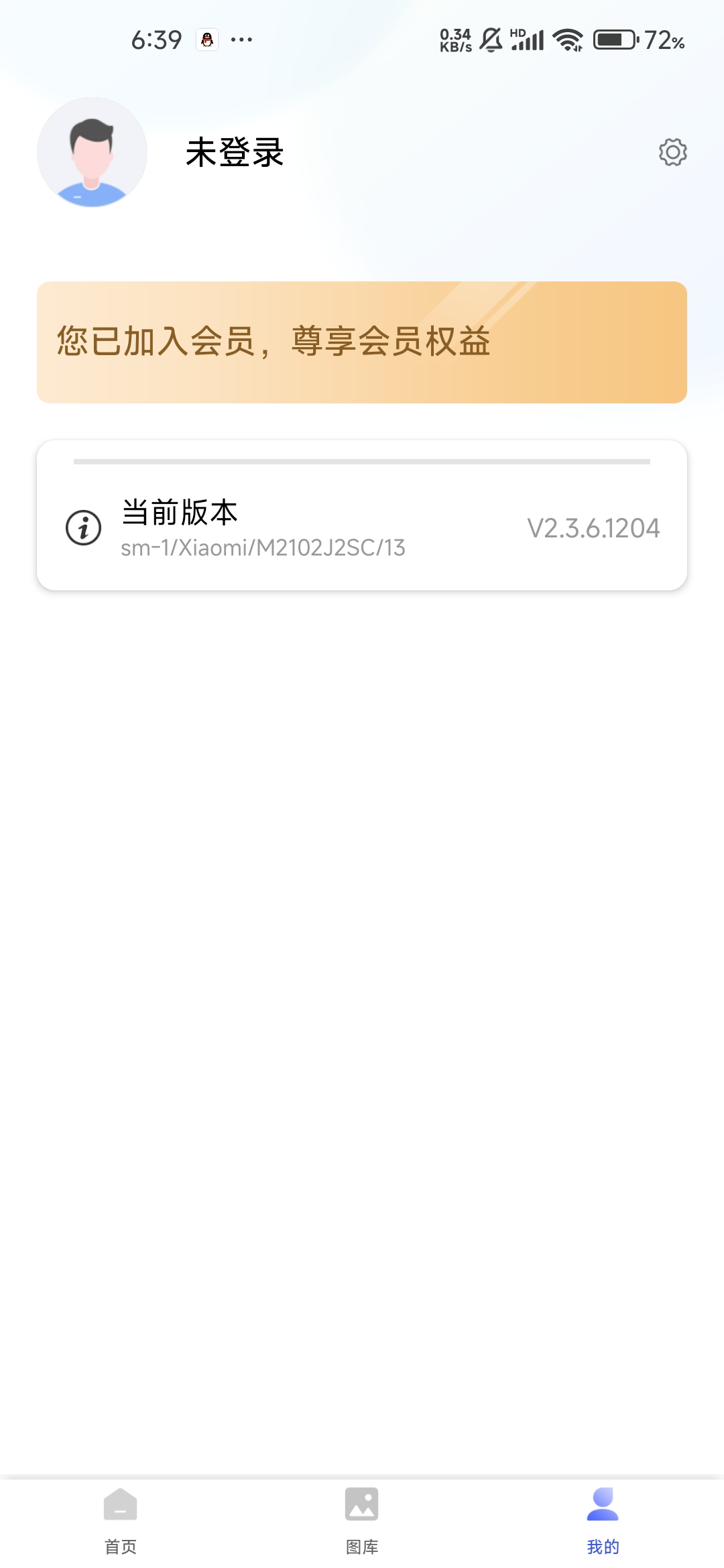Expand the membership benefits banner
The image size is (724, 1568).
(x=362, y=342)
